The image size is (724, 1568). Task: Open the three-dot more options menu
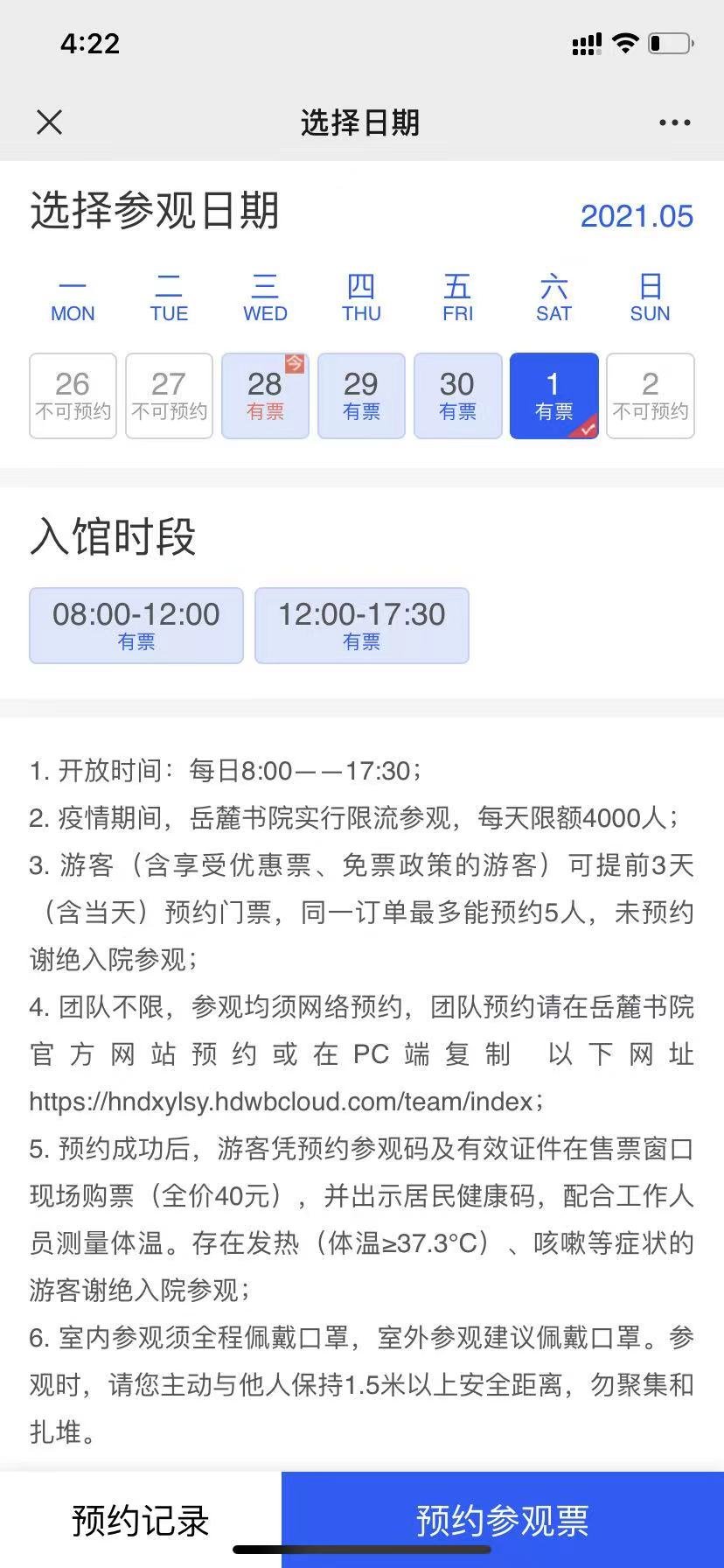coord(674,123)
